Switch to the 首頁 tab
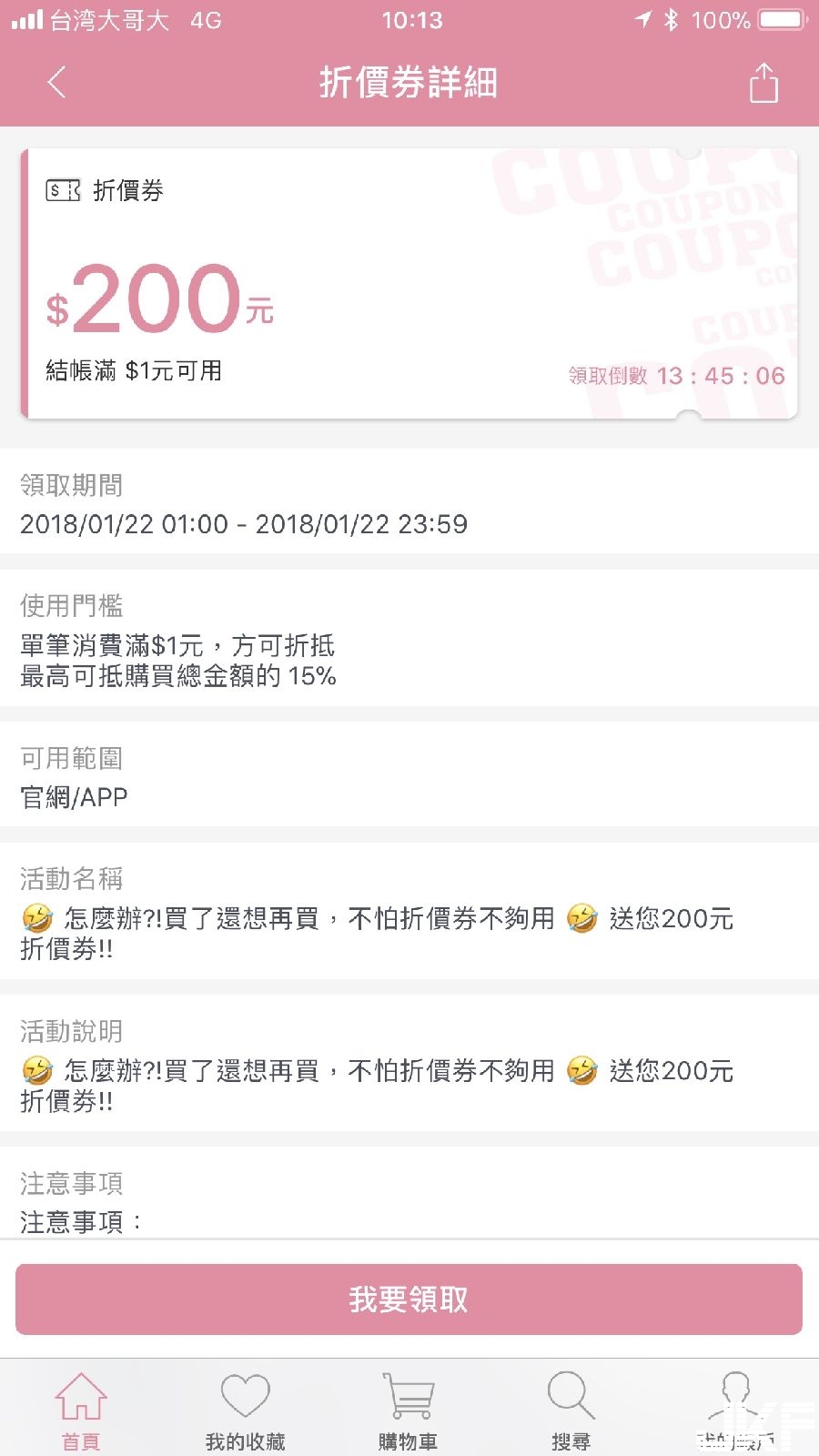 pos(81,1409)
